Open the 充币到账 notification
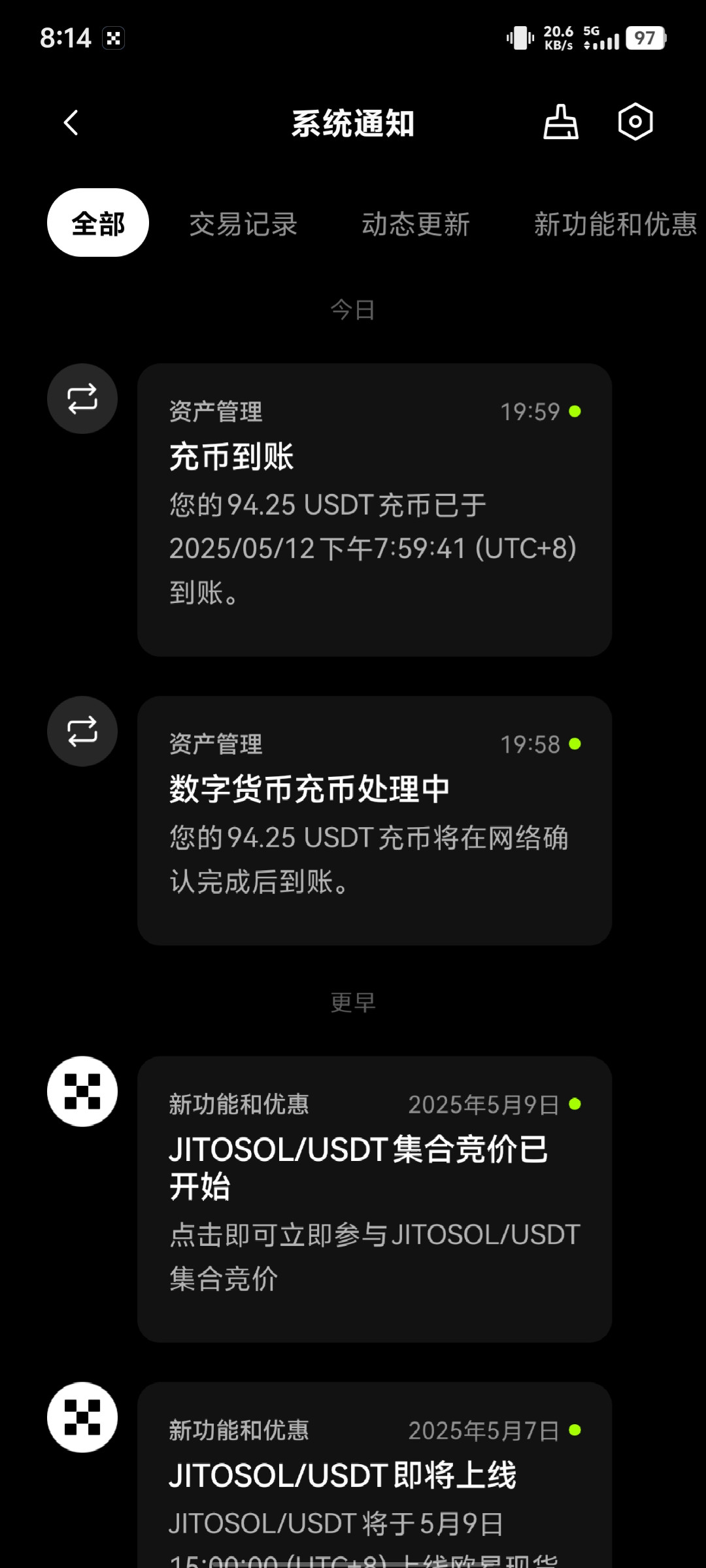The width and height of the screenshot is (706, 1568). tap(375, 510)
